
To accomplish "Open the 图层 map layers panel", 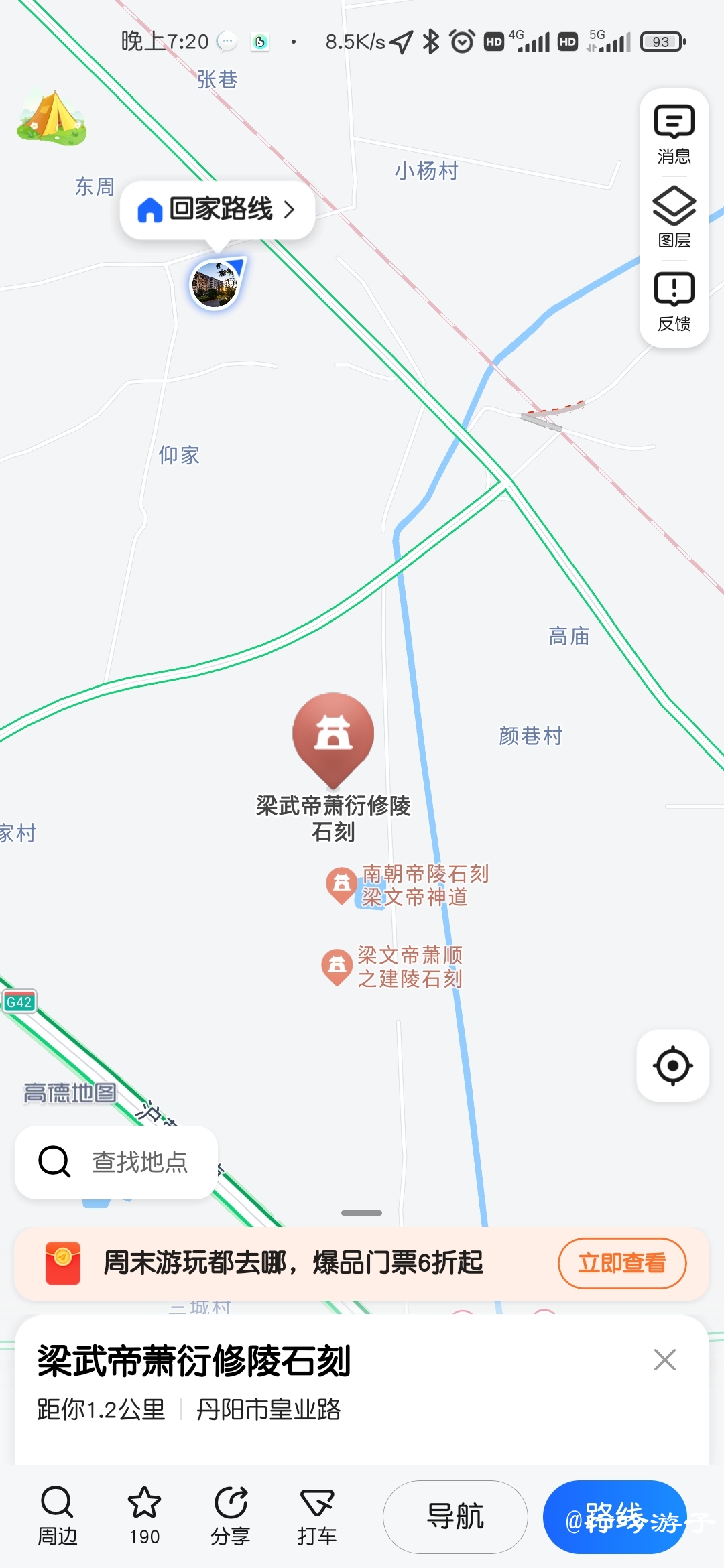I will point(674,217).
